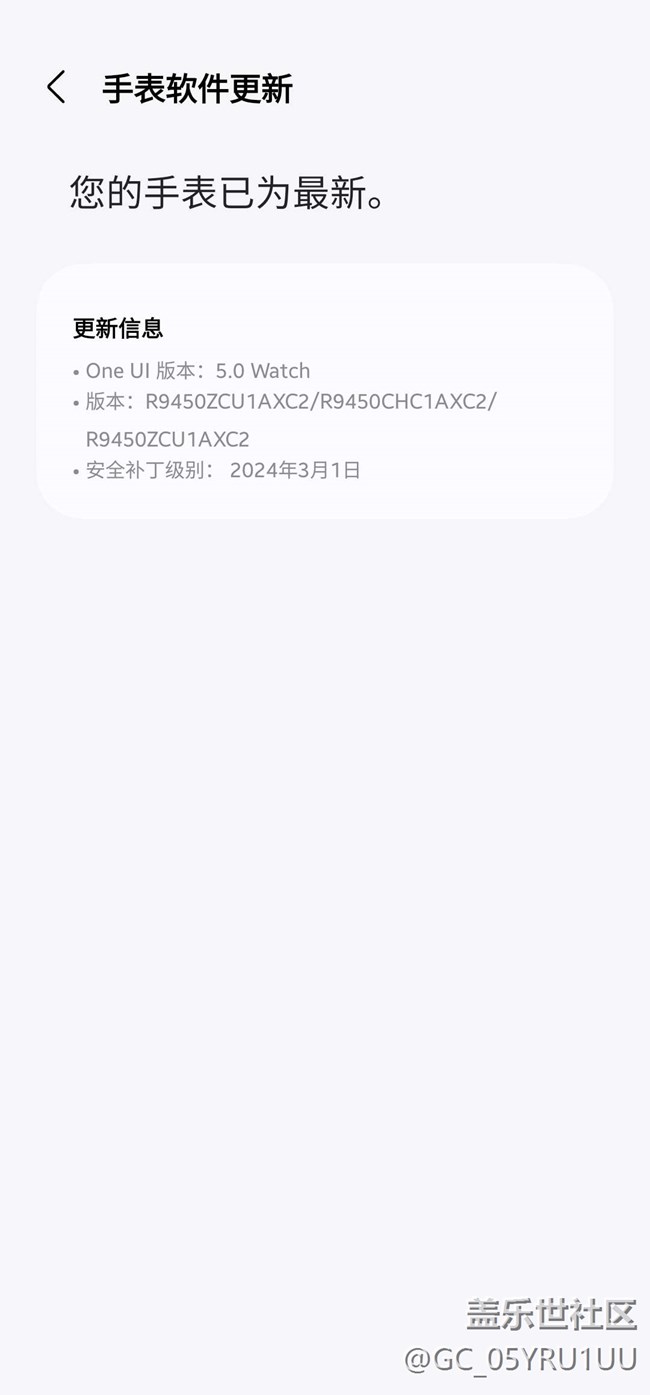Go back from watch software update
Image resolution: width=650 pixels, height=1395 pixels.
[56, 88]
